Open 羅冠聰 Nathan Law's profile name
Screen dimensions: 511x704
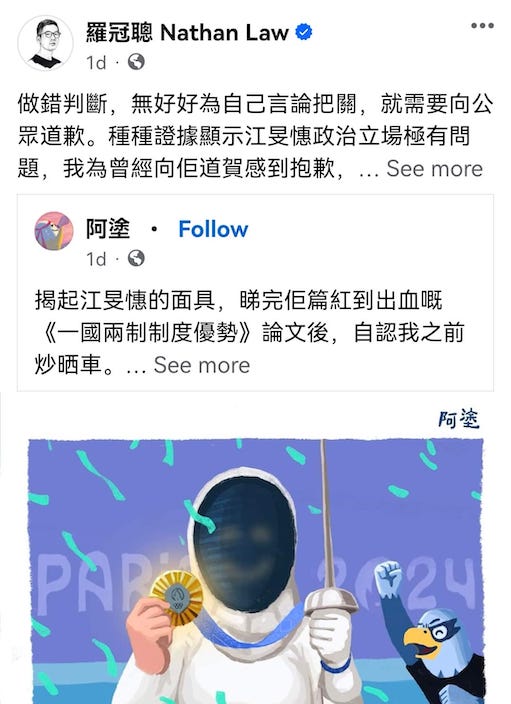pyautogui.click(x=187, y=33)
